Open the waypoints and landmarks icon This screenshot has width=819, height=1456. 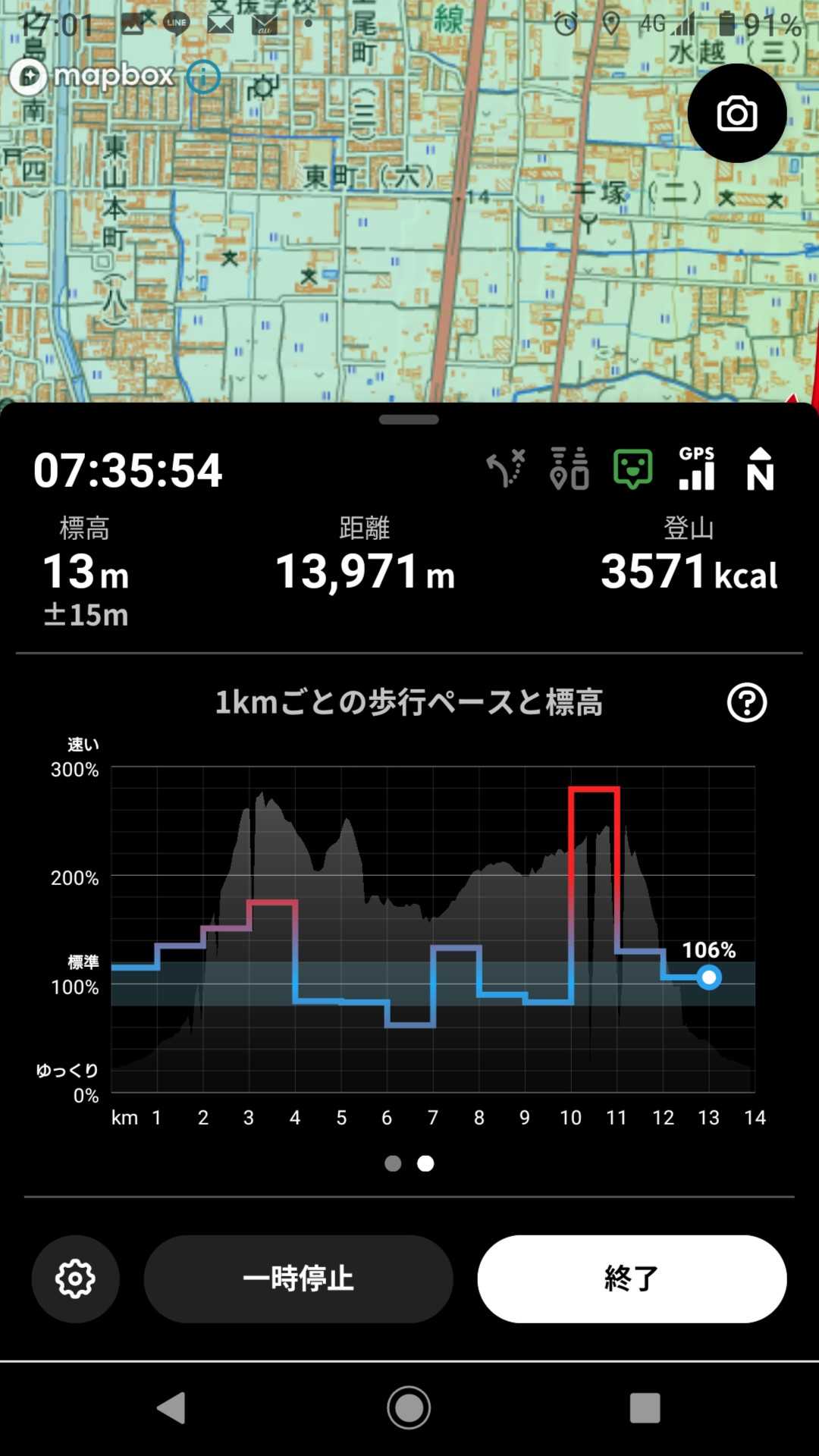click(x=570, y=469)
